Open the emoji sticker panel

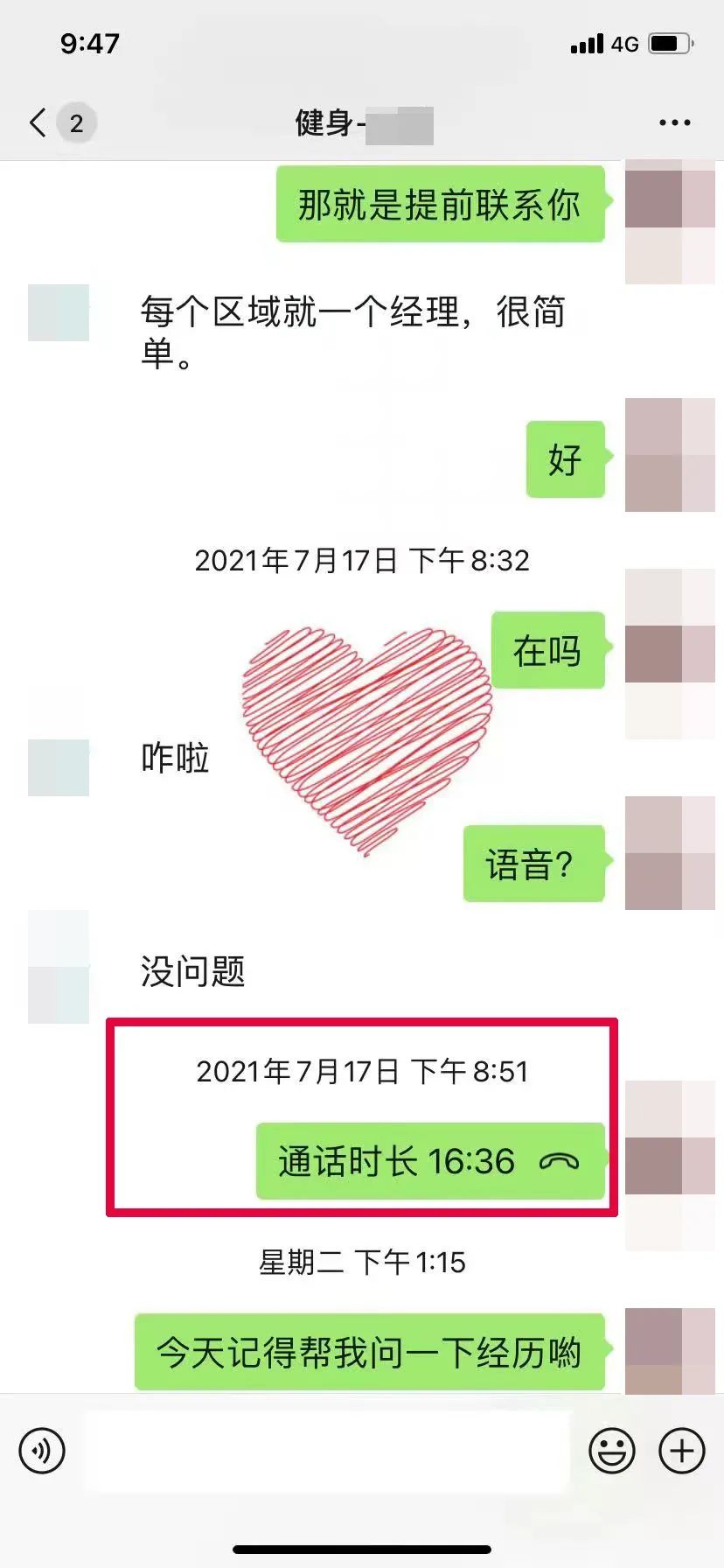(x=611, y=1451)
